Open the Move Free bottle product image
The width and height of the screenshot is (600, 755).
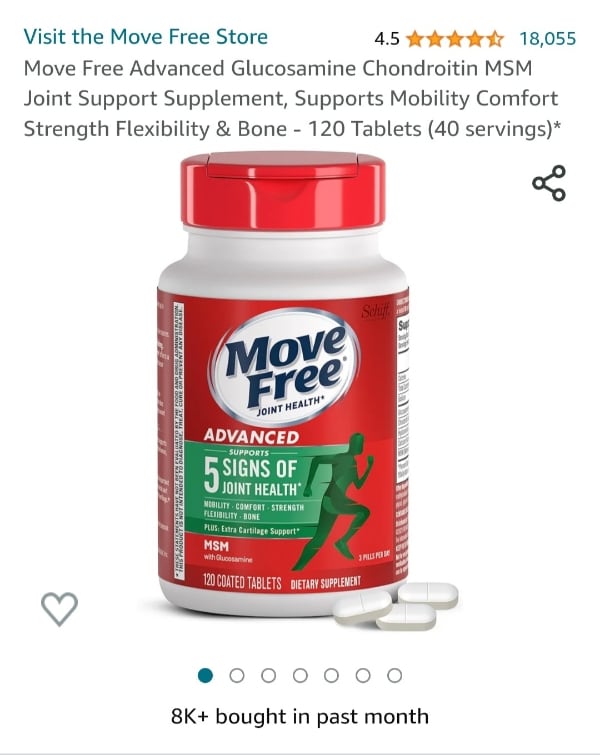click(285, 390)
